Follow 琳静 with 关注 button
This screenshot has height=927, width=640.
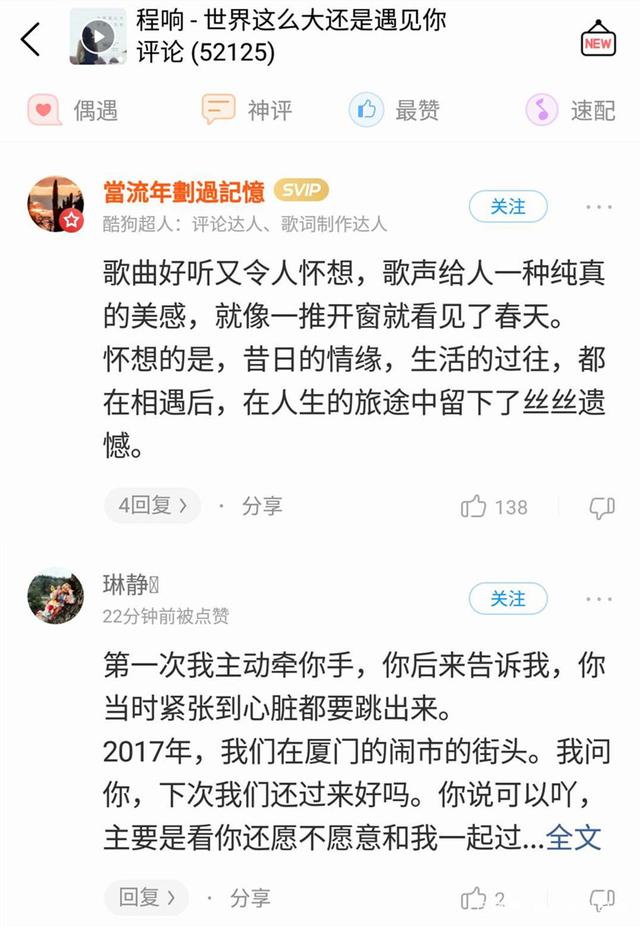point(508,598)
